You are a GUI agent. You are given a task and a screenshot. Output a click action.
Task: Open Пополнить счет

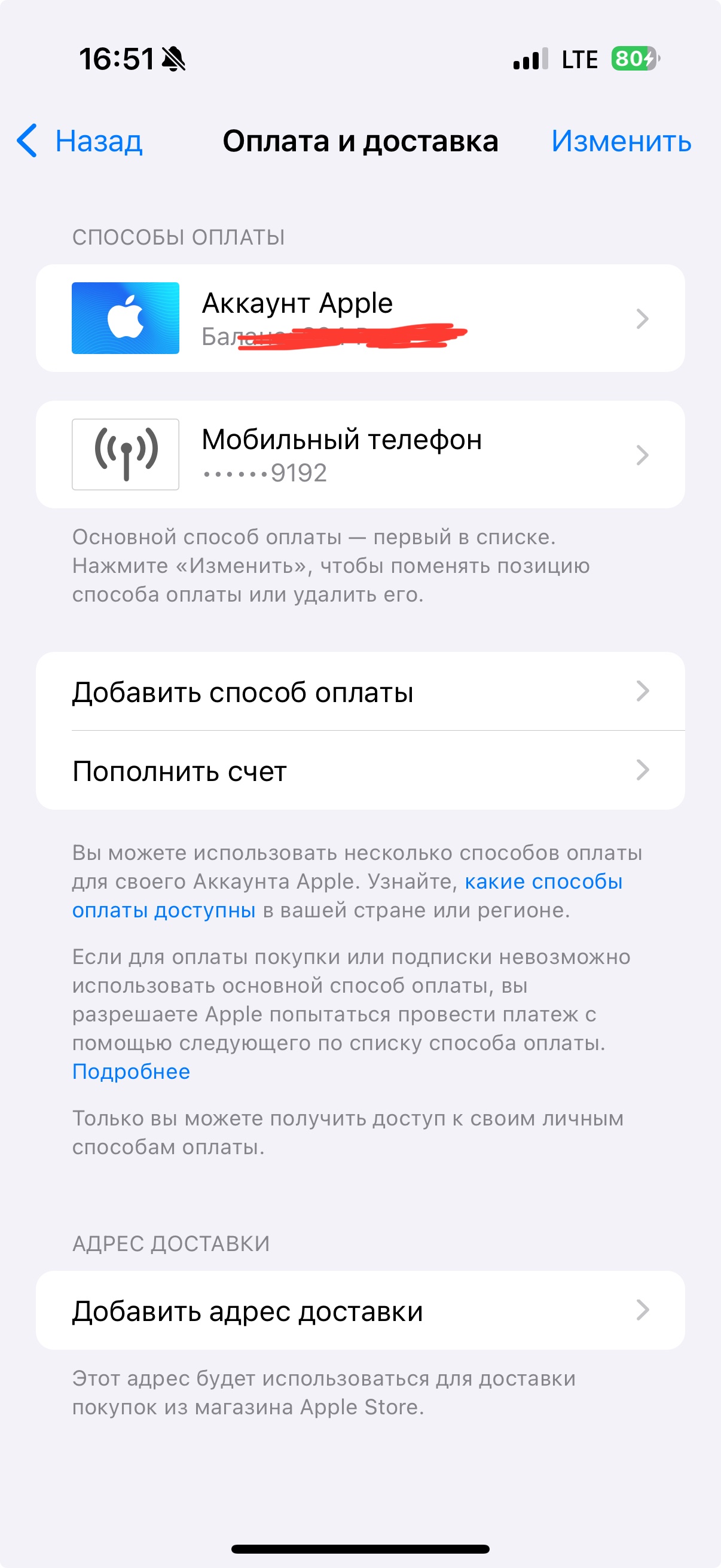coord(360,771)
